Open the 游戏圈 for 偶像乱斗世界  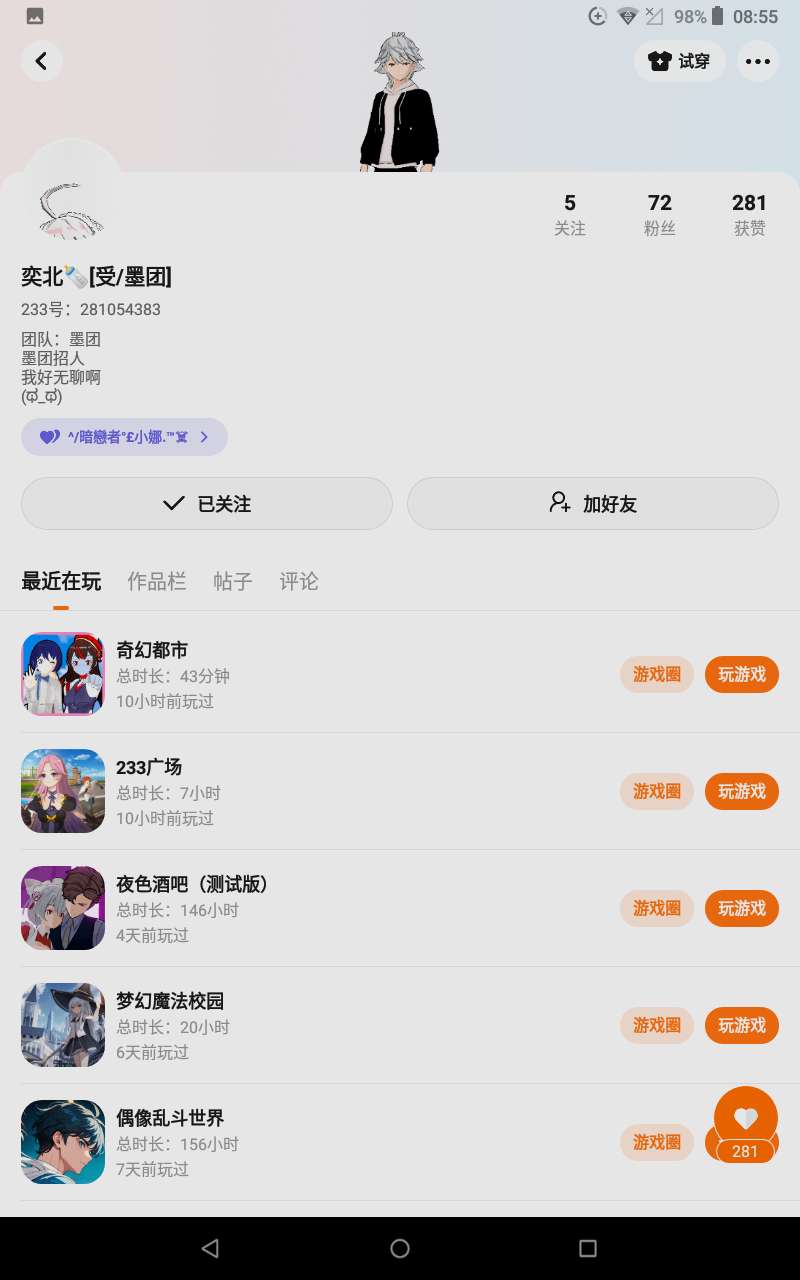tap(657, 1142)
